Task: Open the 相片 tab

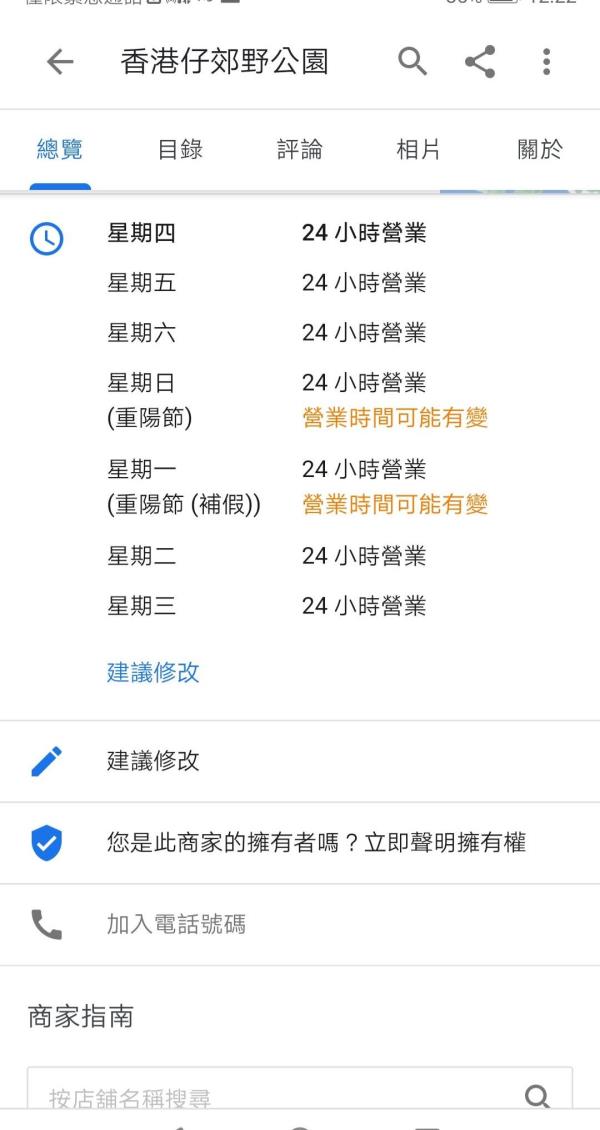Action: [418, 150]
